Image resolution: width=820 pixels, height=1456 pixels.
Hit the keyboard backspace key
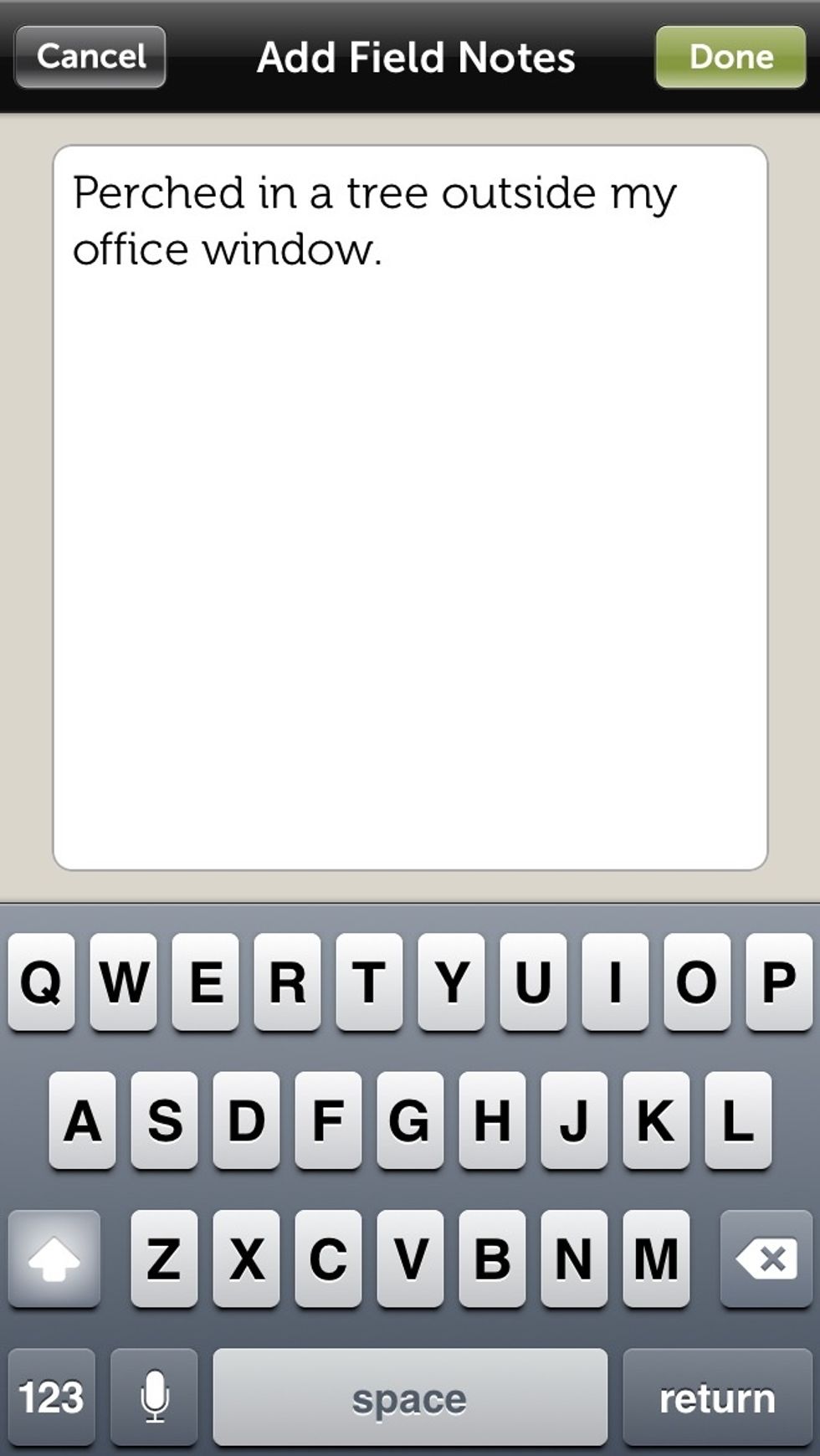(766, 1259)
